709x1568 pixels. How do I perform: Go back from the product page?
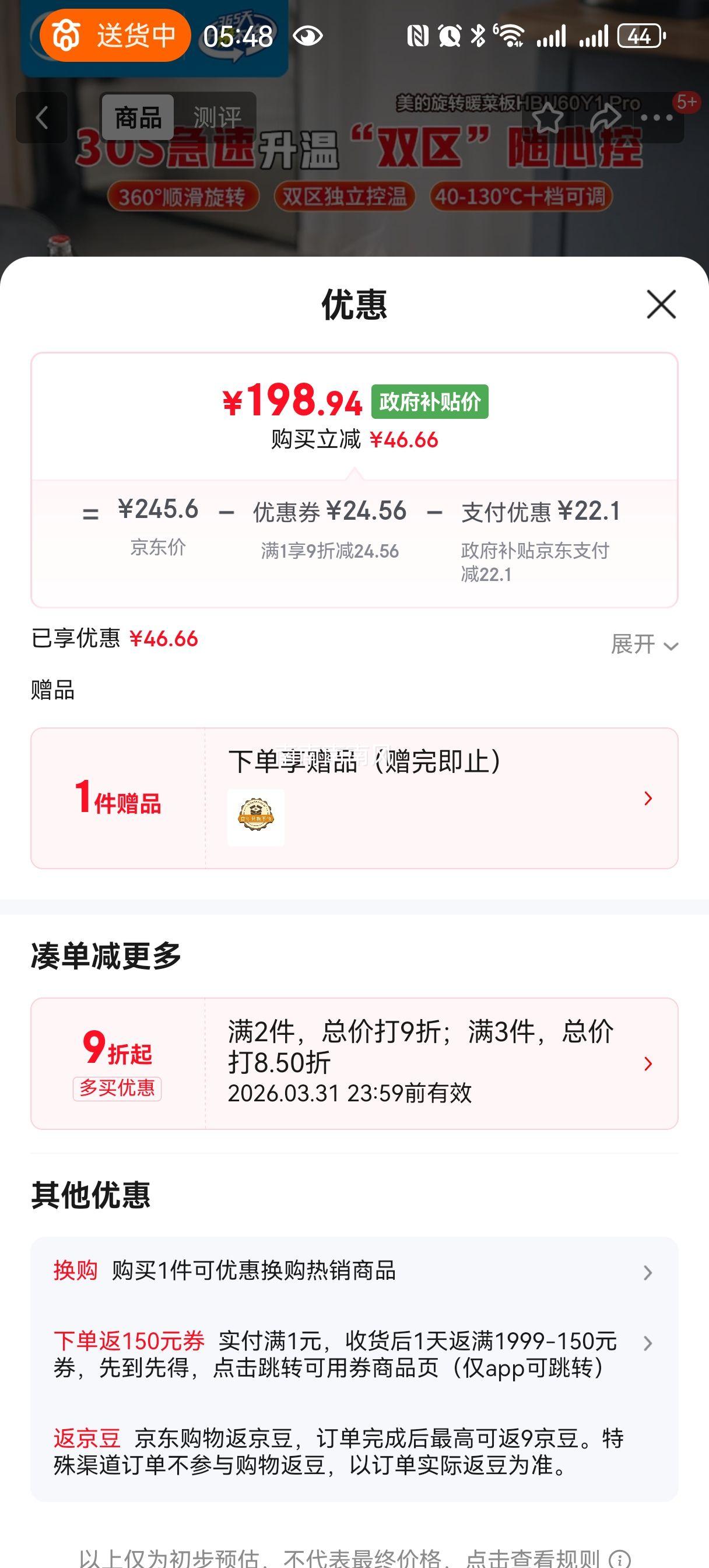click(41, 117)
